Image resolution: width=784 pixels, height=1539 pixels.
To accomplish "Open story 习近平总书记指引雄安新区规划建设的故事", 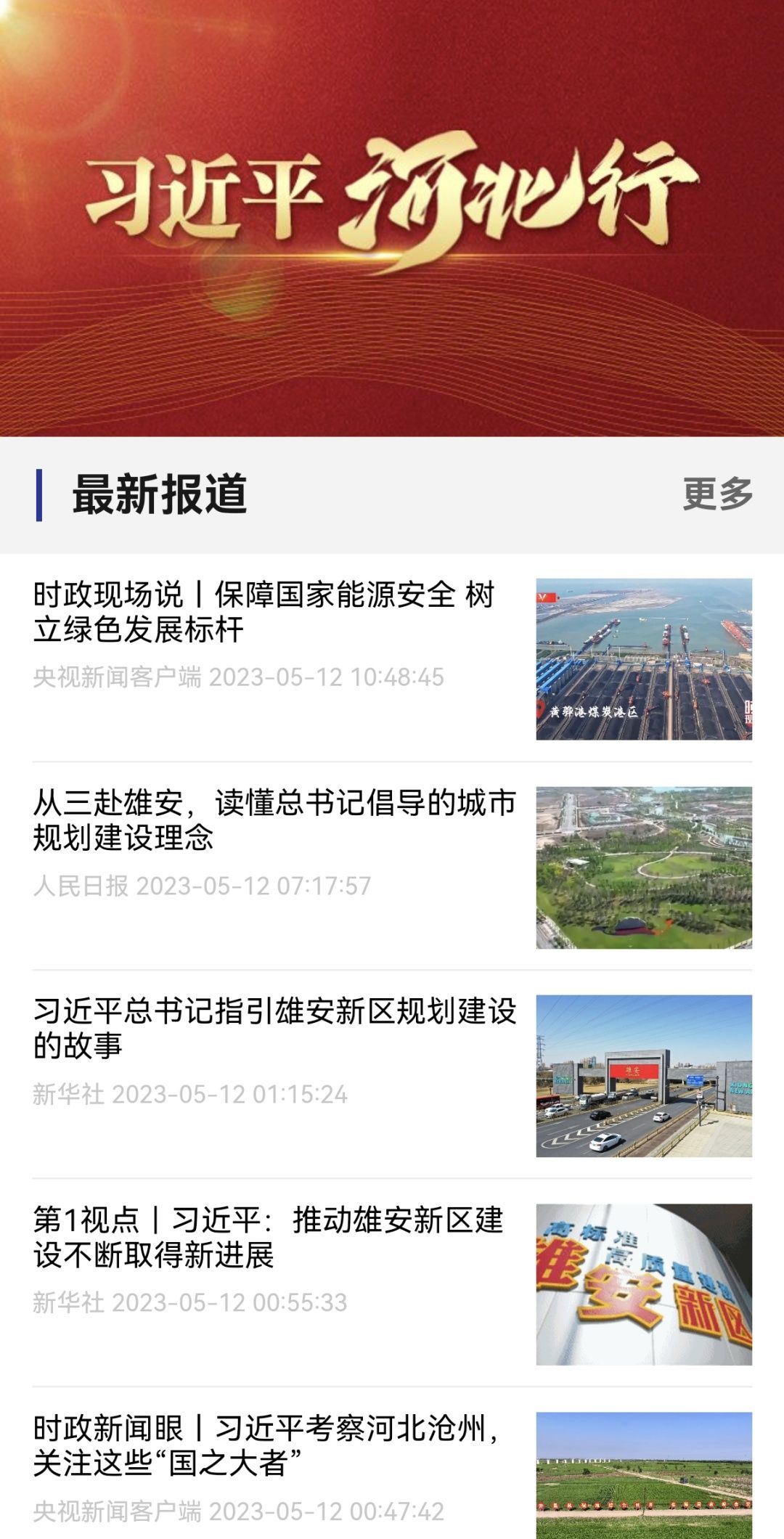I will click(274, 1029).
